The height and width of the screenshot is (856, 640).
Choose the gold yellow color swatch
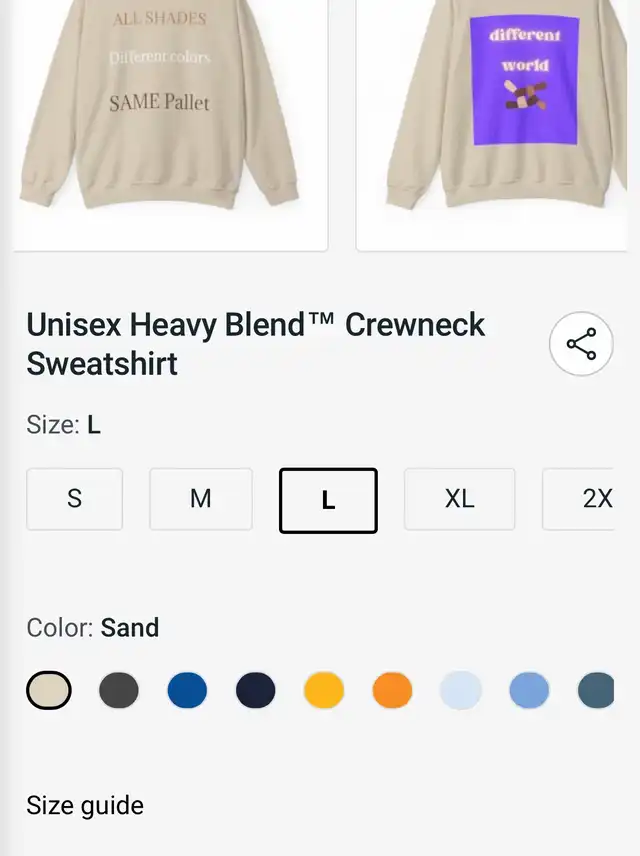(x=324, y=690)
